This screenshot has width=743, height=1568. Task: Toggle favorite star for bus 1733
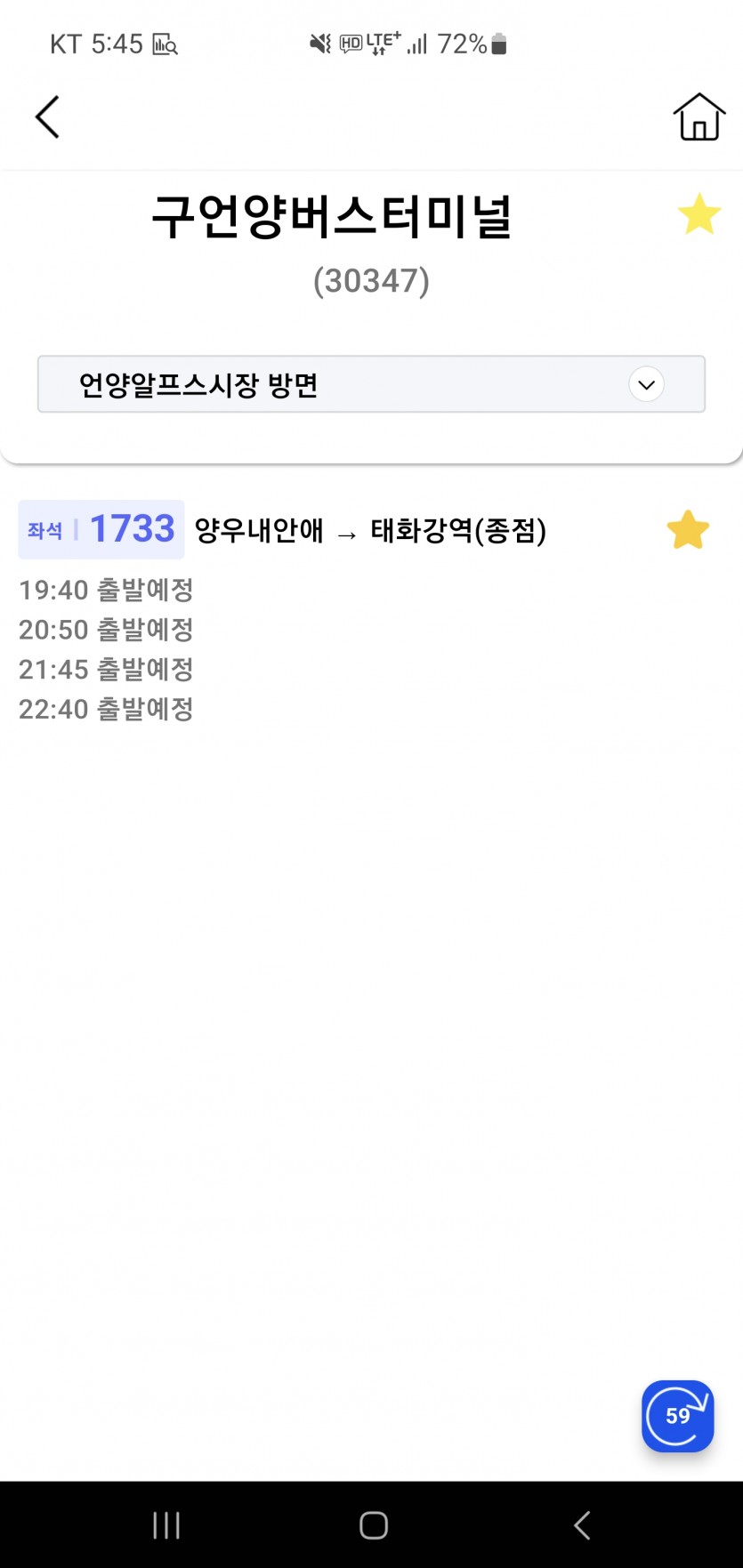(688, 530)
